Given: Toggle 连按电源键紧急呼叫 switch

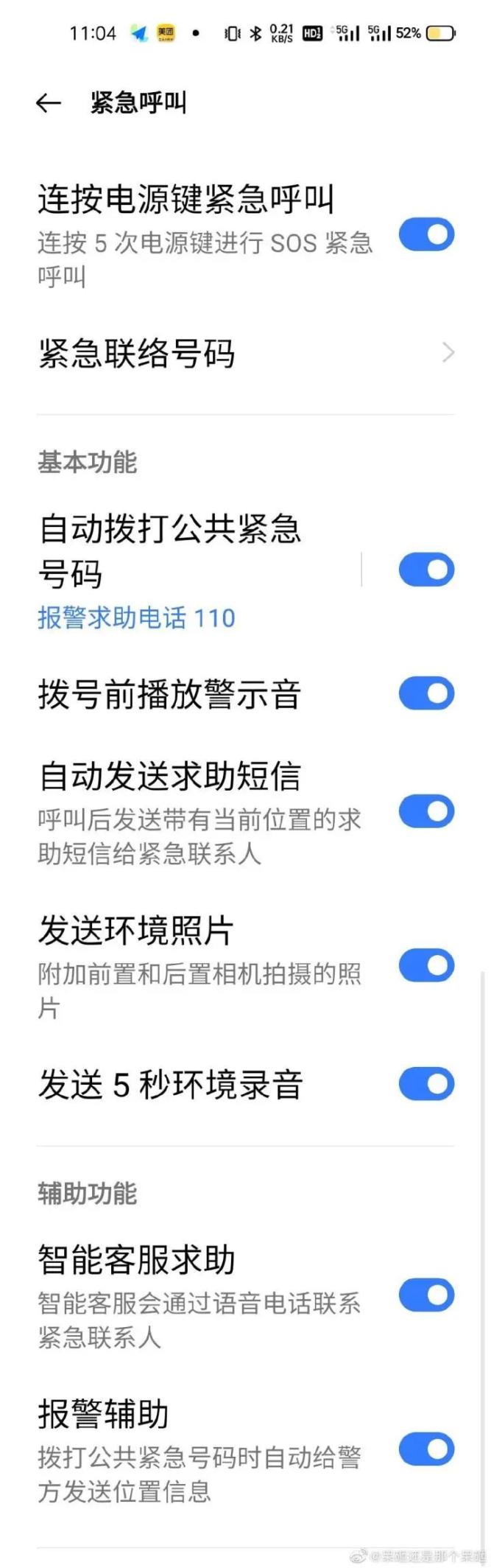Looking at the screenshot, I should tap(426, 235).
